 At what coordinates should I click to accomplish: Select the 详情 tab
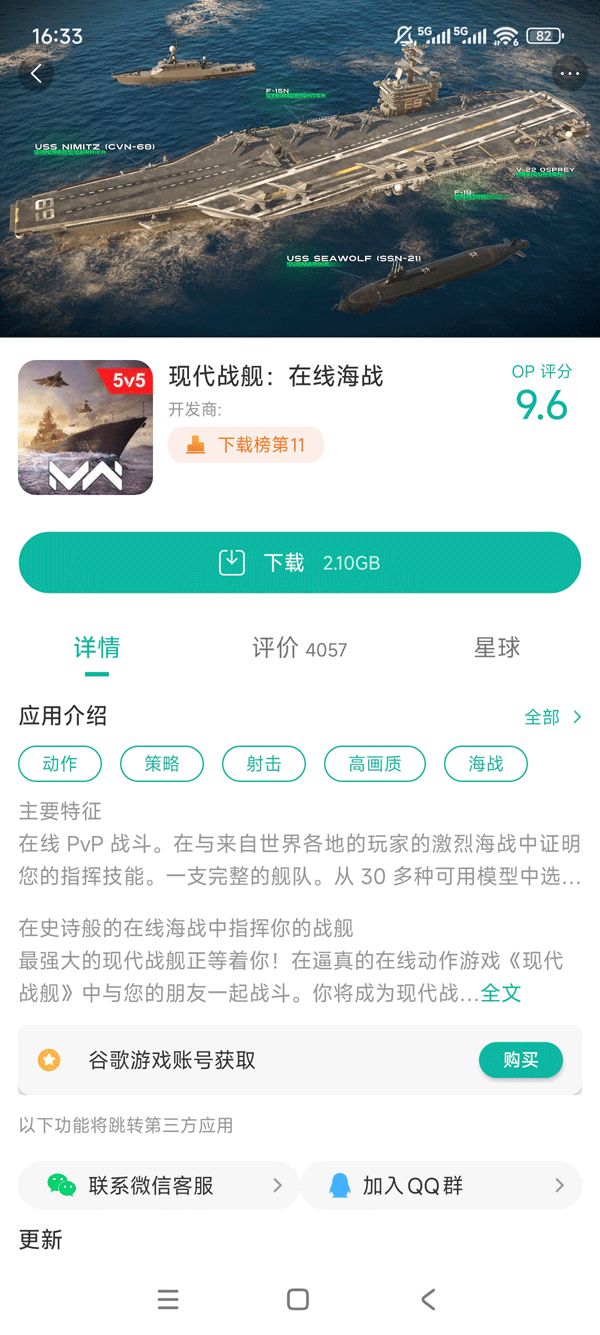click(x=97, y=649)
